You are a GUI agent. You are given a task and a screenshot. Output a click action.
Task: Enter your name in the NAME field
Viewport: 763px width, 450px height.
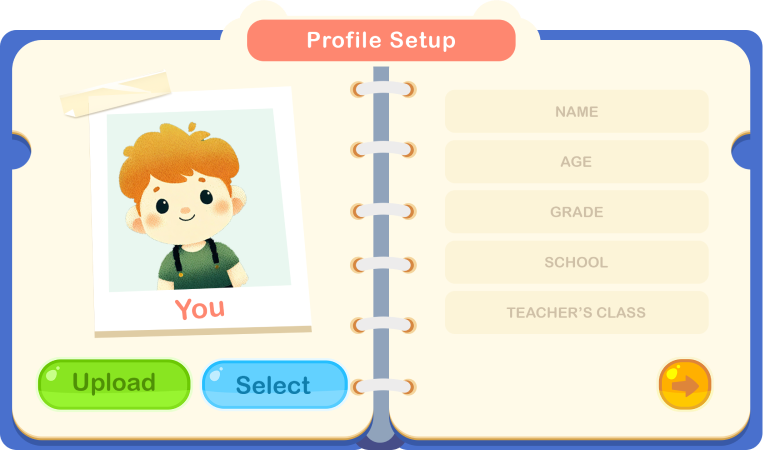coord(576,112)
